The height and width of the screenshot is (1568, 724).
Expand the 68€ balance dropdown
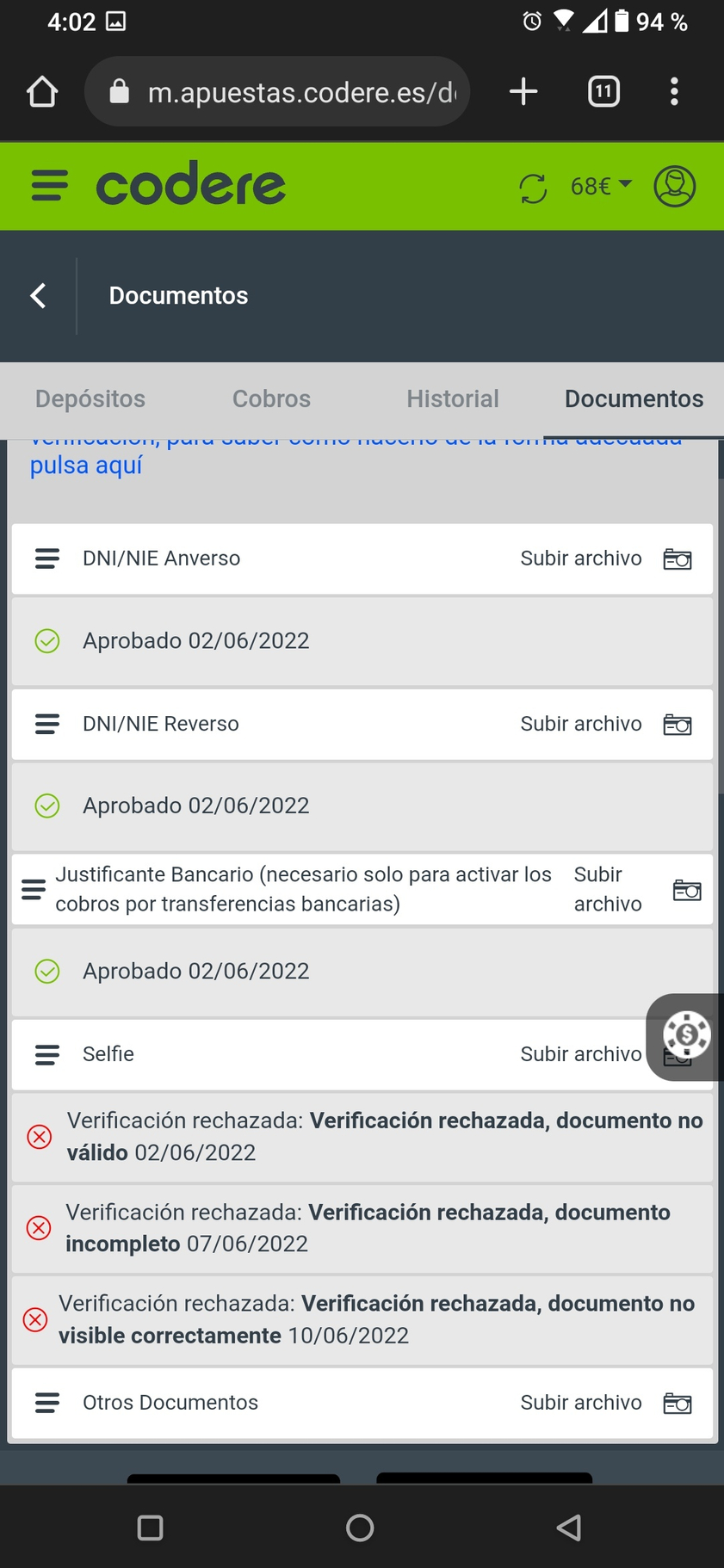point(601,186)
